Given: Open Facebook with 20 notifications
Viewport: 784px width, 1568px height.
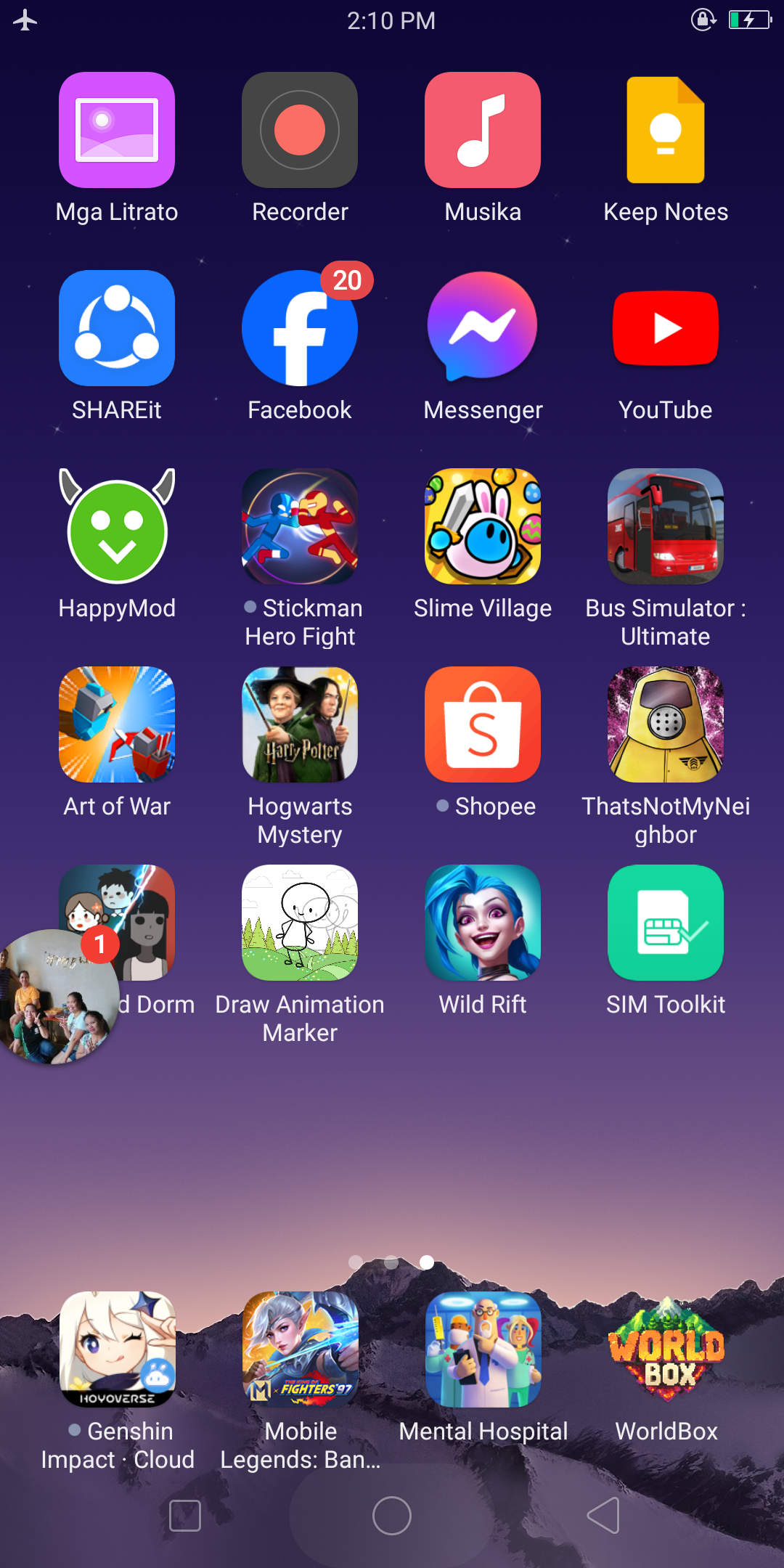Looking at the screenshot, I should 300,328.
